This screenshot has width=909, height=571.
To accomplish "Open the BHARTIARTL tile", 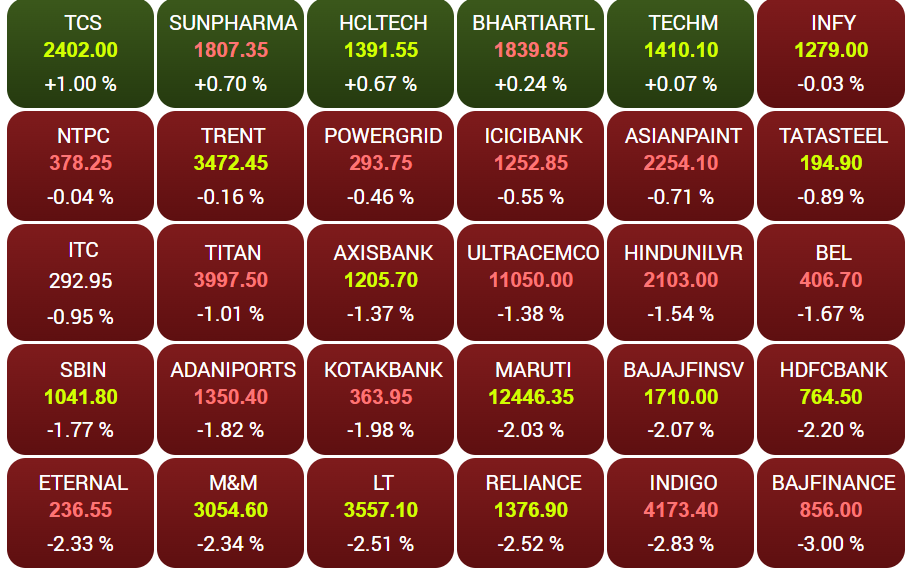I will coord(530,54).
